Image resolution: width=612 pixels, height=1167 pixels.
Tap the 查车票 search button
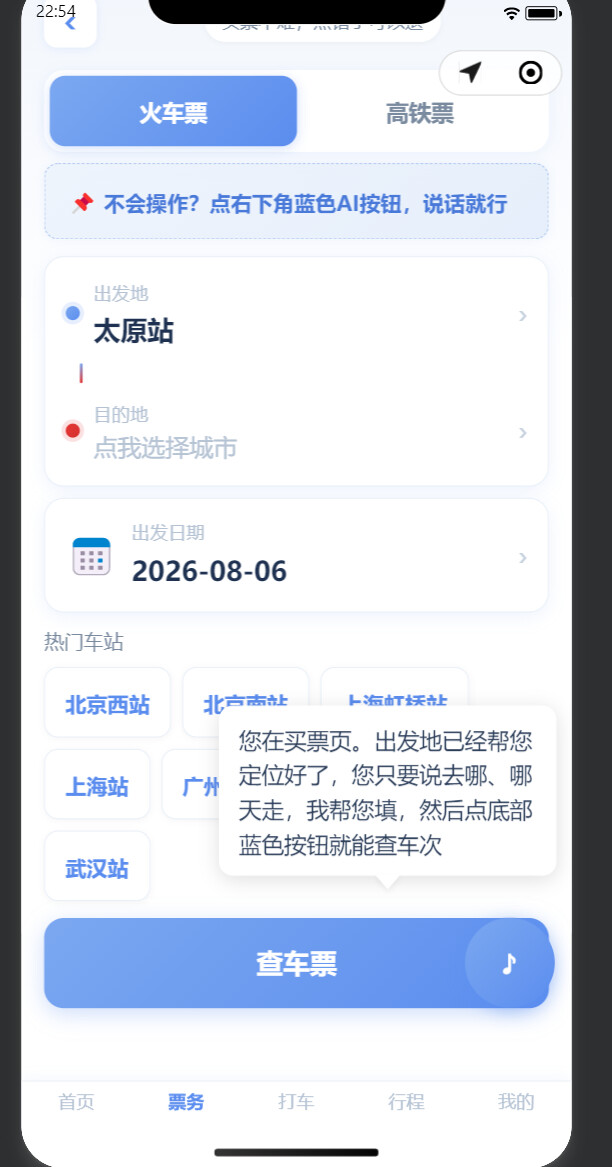pyautogui.click(x=296, y=963)
